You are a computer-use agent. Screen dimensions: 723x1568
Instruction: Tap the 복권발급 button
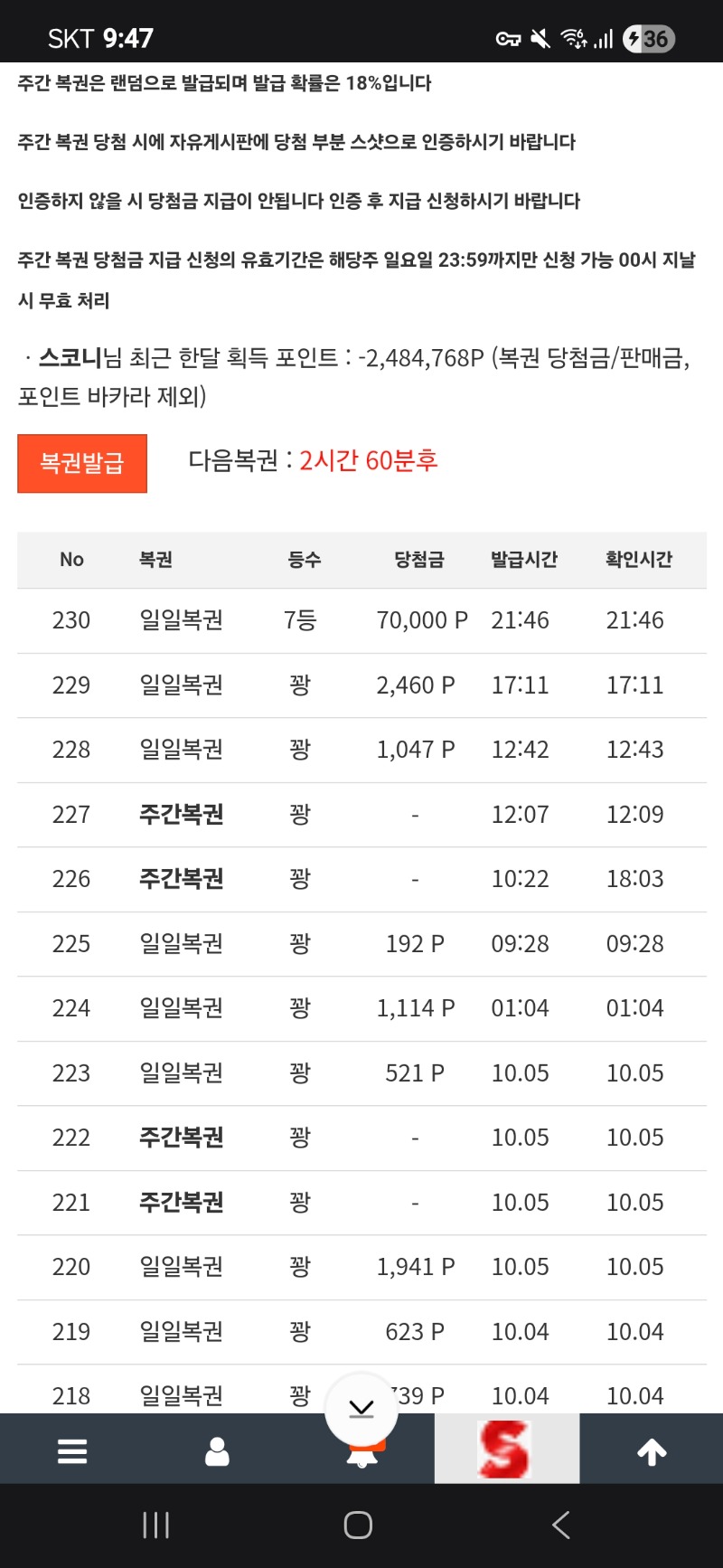coord(82,464)
